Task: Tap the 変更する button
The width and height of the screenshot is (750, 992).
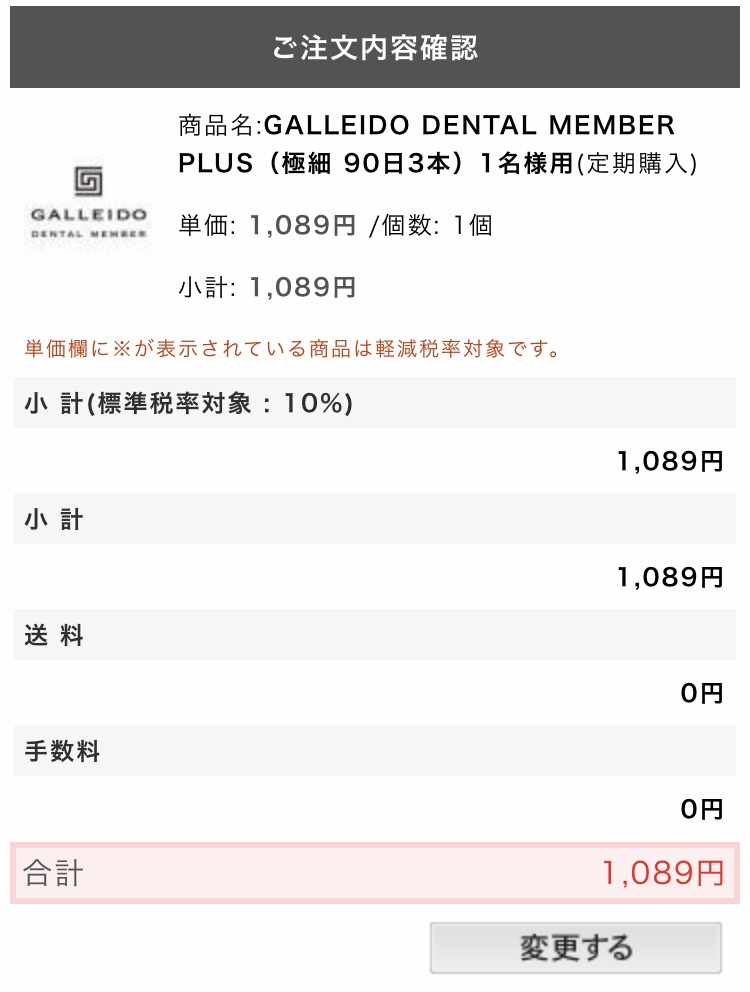Action: coord(575,947)
